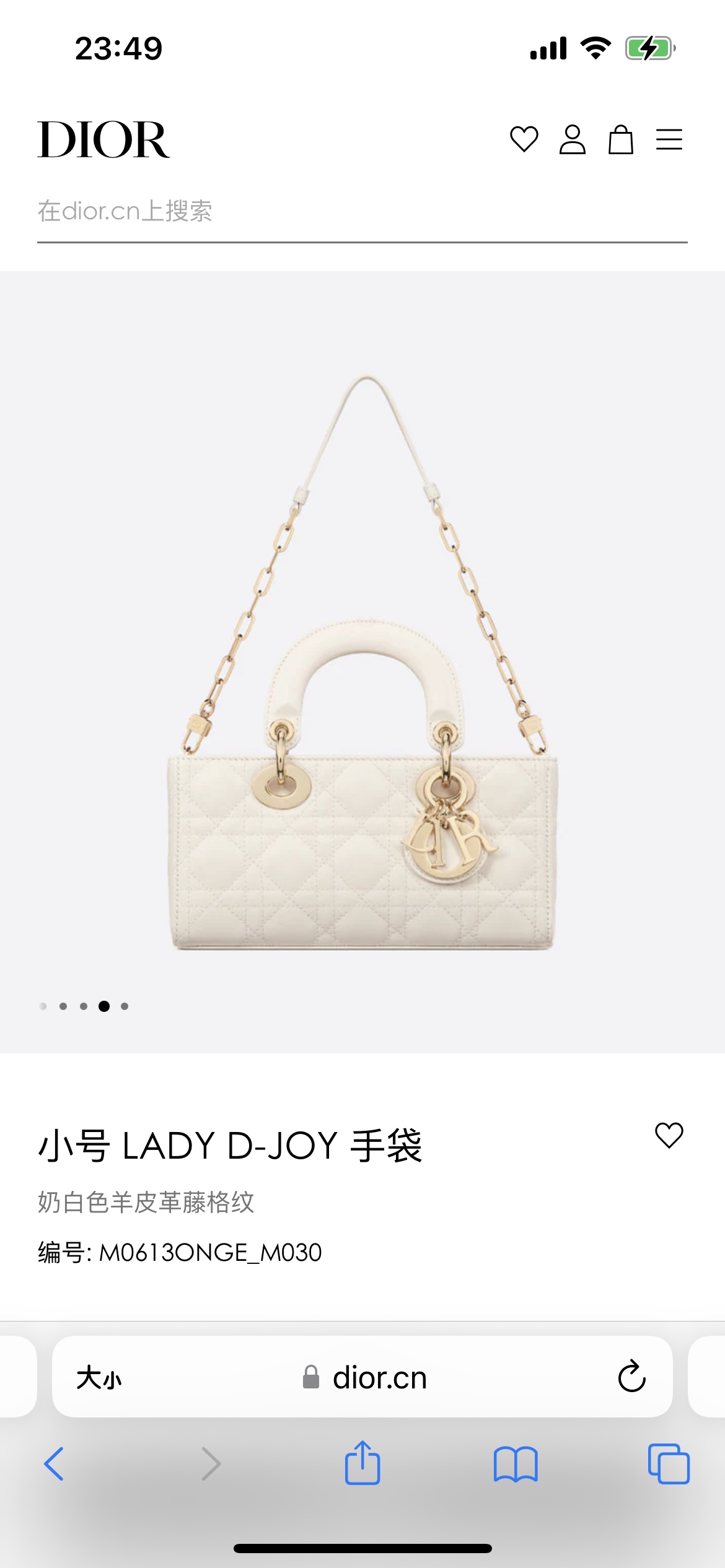Image resolution: width=725 pixels, height=1568 pixels.
Task: Reload the dior.cn page
Action: coord(631,1377)
